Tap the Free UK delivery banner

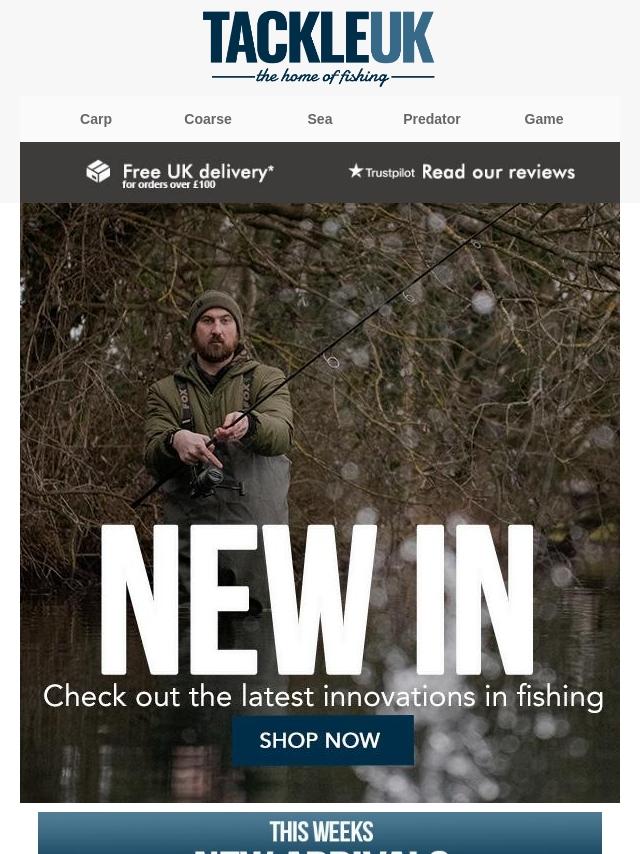(180, 173)
